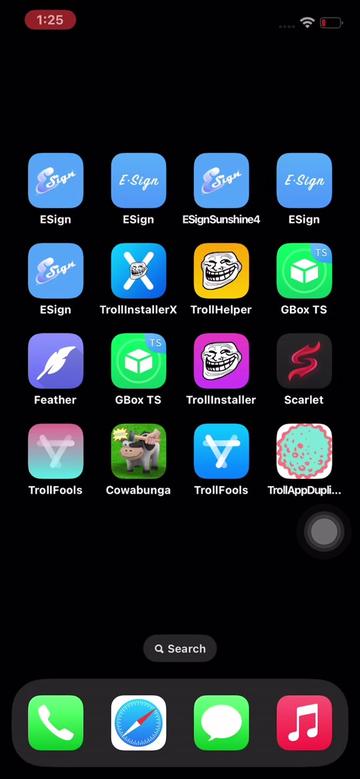This screenshot has width=360, height=779.
Task: Open the Phone app in the dock
Action: coord(56,722)
